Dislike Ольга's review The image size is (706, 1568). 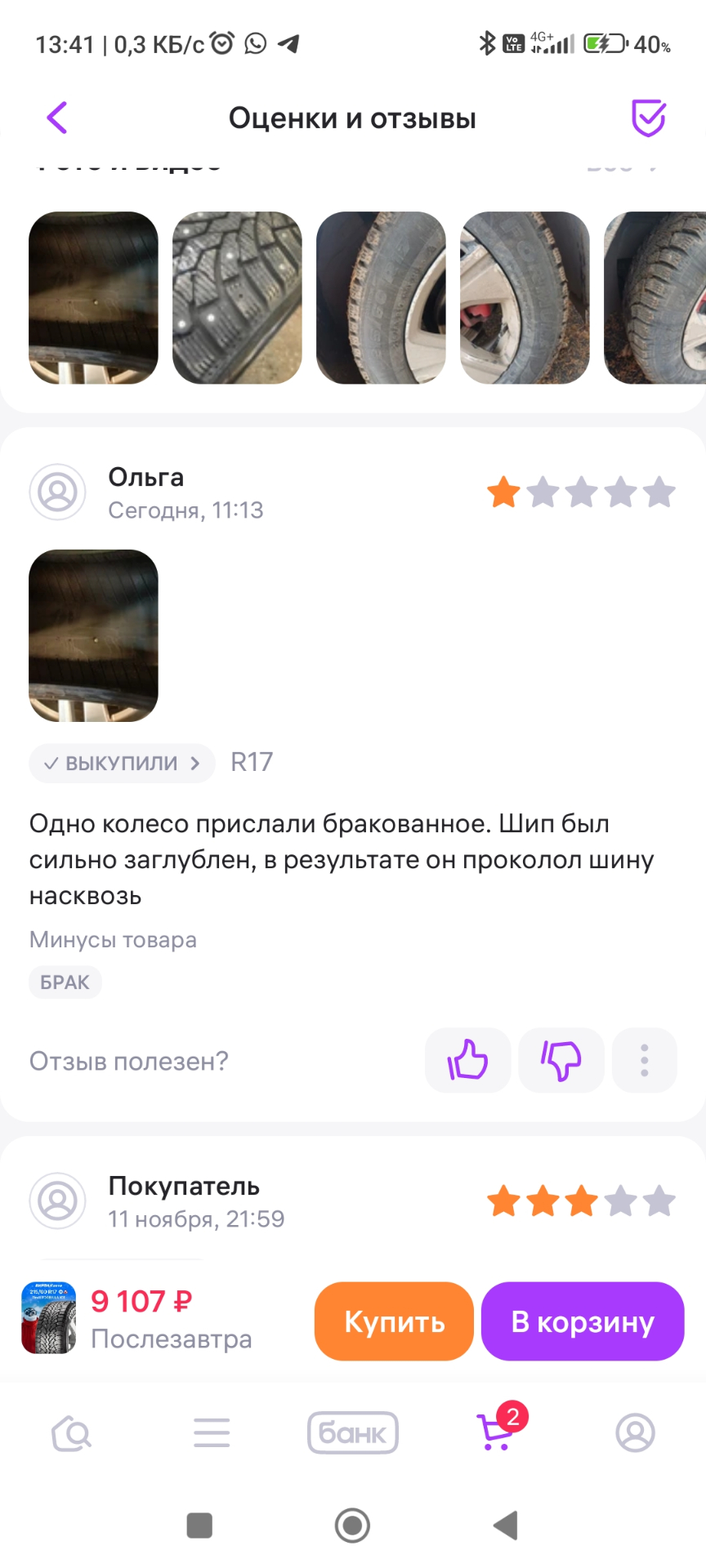pos(561,1060)
